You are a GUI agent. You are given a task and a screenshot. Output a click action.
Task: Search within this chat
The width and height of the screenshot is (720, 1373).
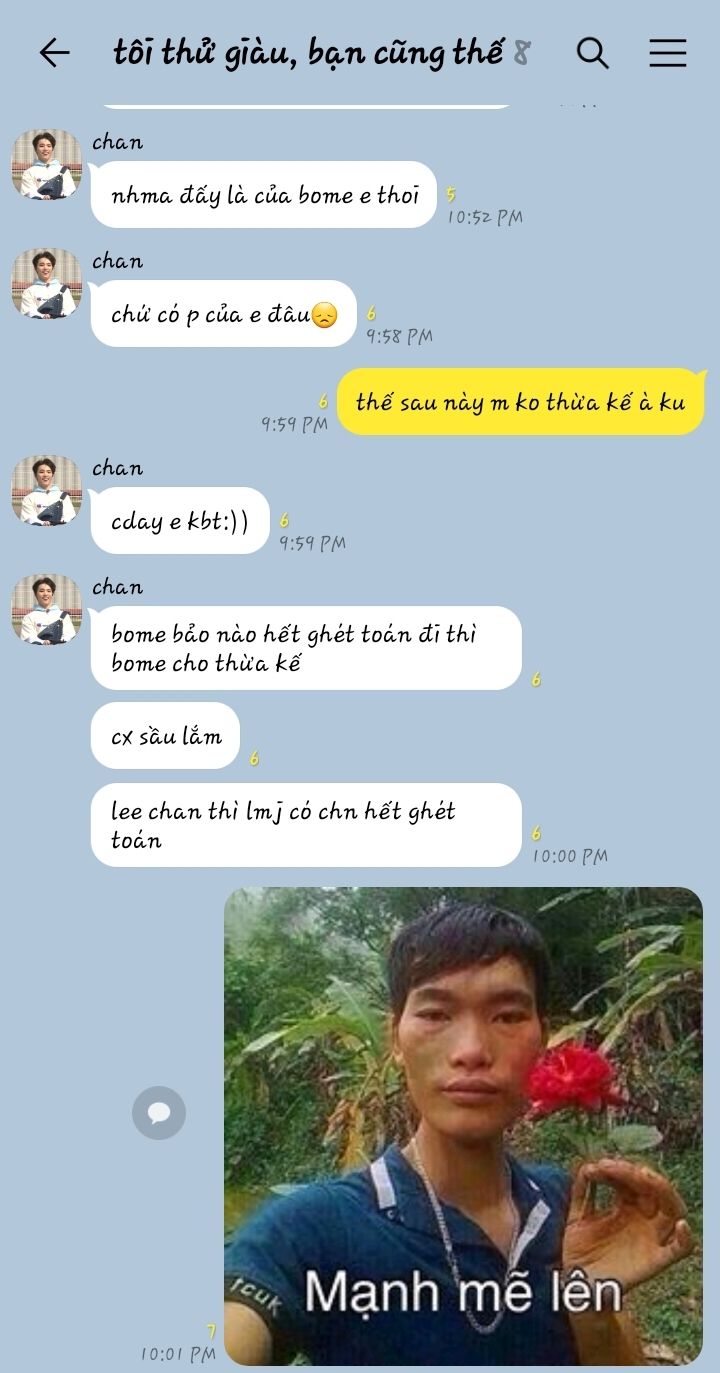[592, 53]
